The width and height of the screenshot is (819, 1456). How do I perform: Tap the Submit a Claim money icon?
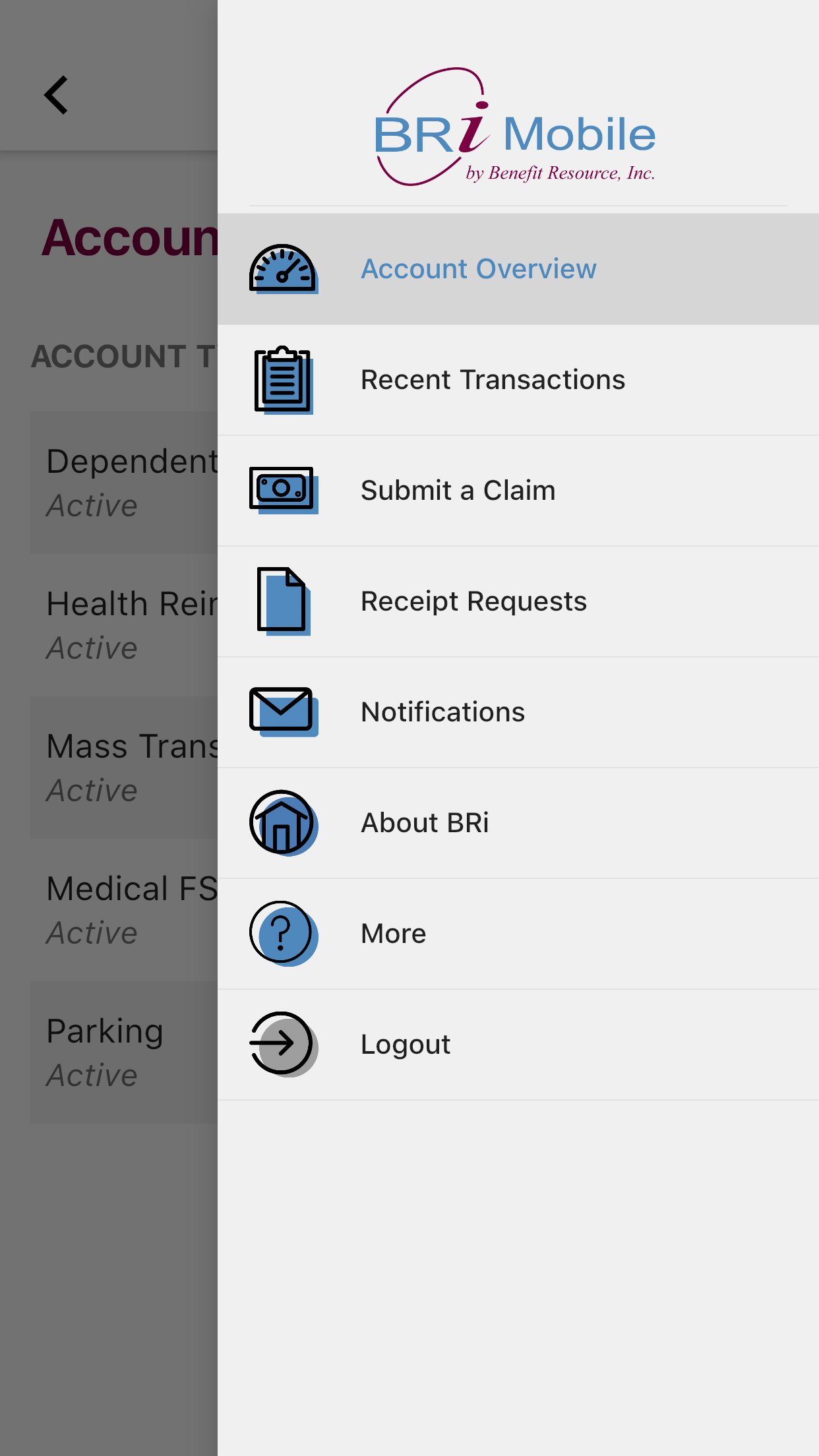(x=283, y=490)
